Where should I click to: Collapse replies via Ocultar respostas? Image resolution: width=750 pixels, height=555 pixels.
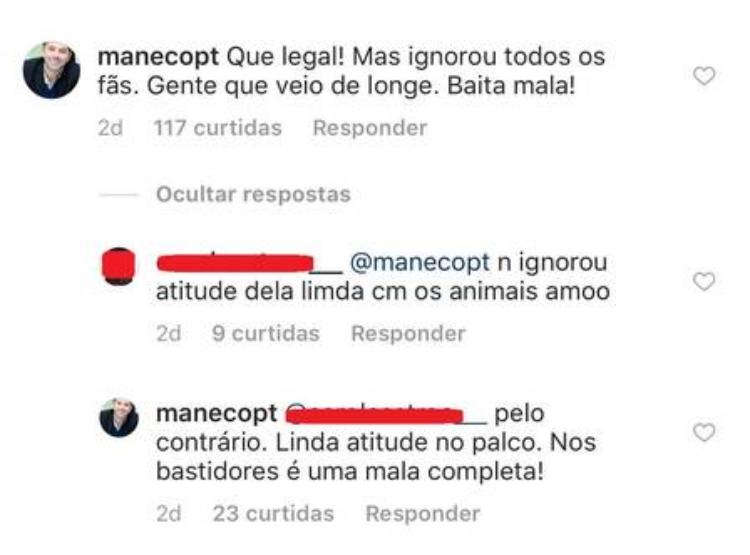[253, 194]
